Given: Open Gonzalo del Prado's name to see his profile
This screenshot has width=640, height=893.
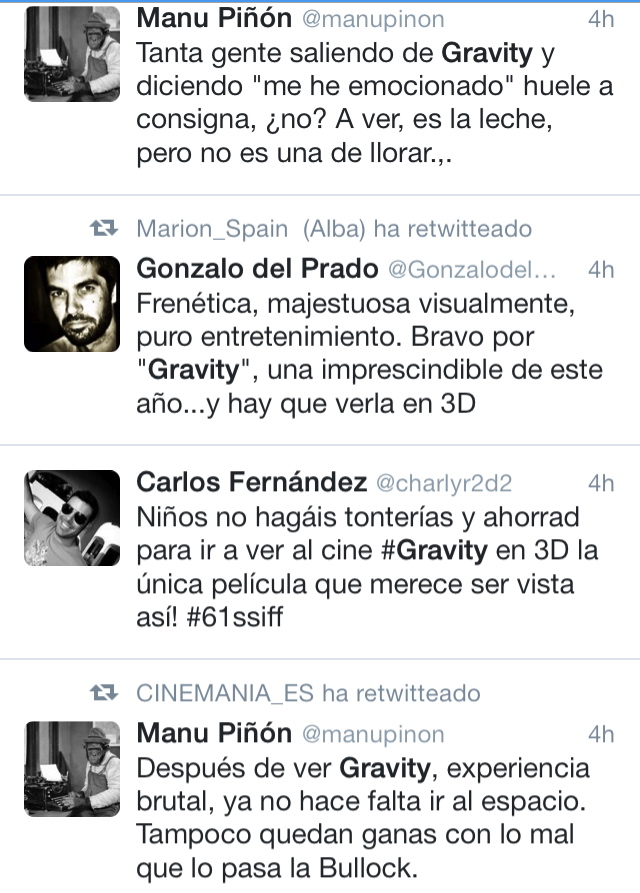Looking at the screenshot, I should (x=257, y=268).
